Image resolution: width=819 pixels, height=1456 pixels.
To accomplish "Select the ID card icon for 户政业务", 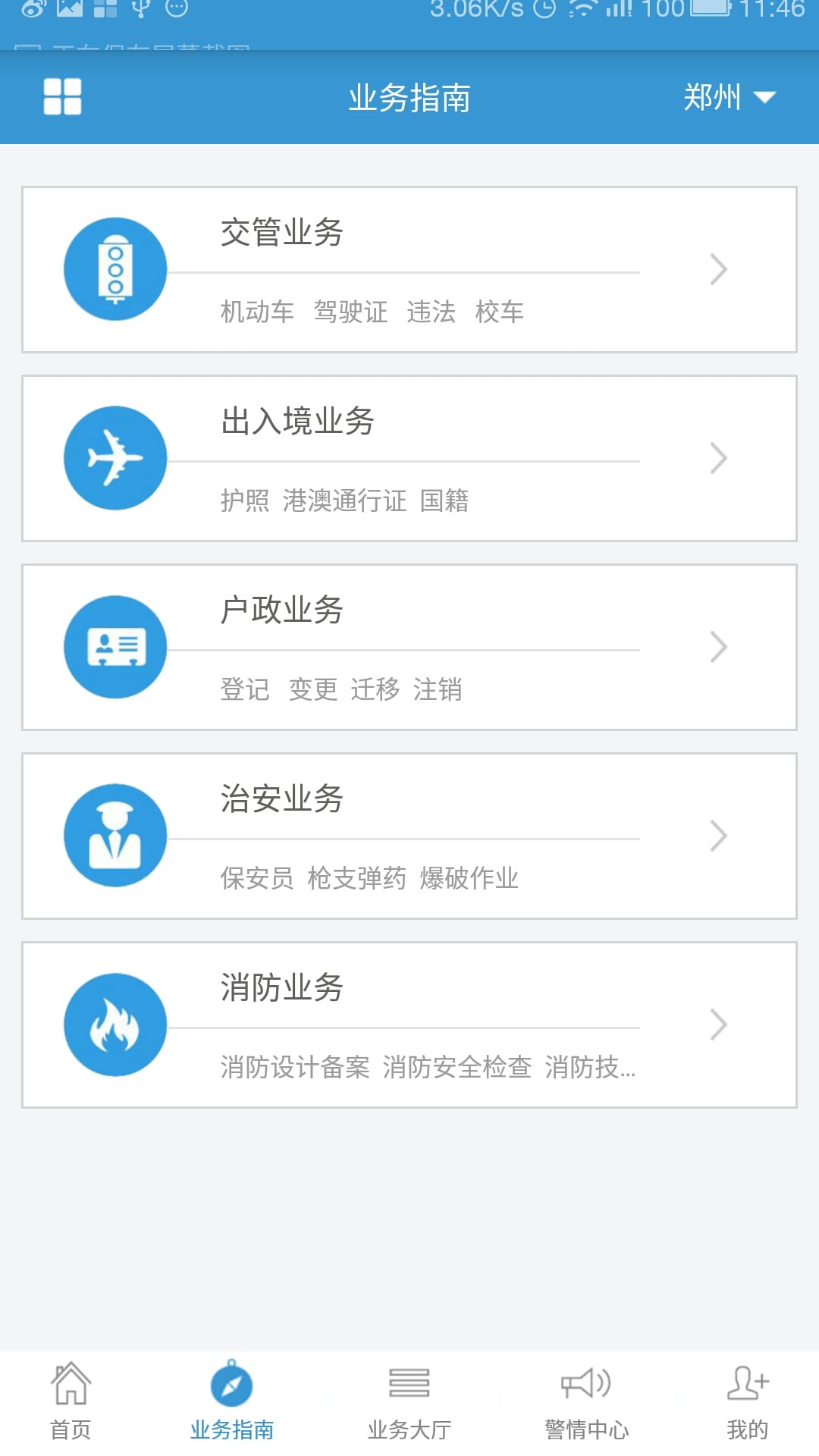I will pos(115,646).
